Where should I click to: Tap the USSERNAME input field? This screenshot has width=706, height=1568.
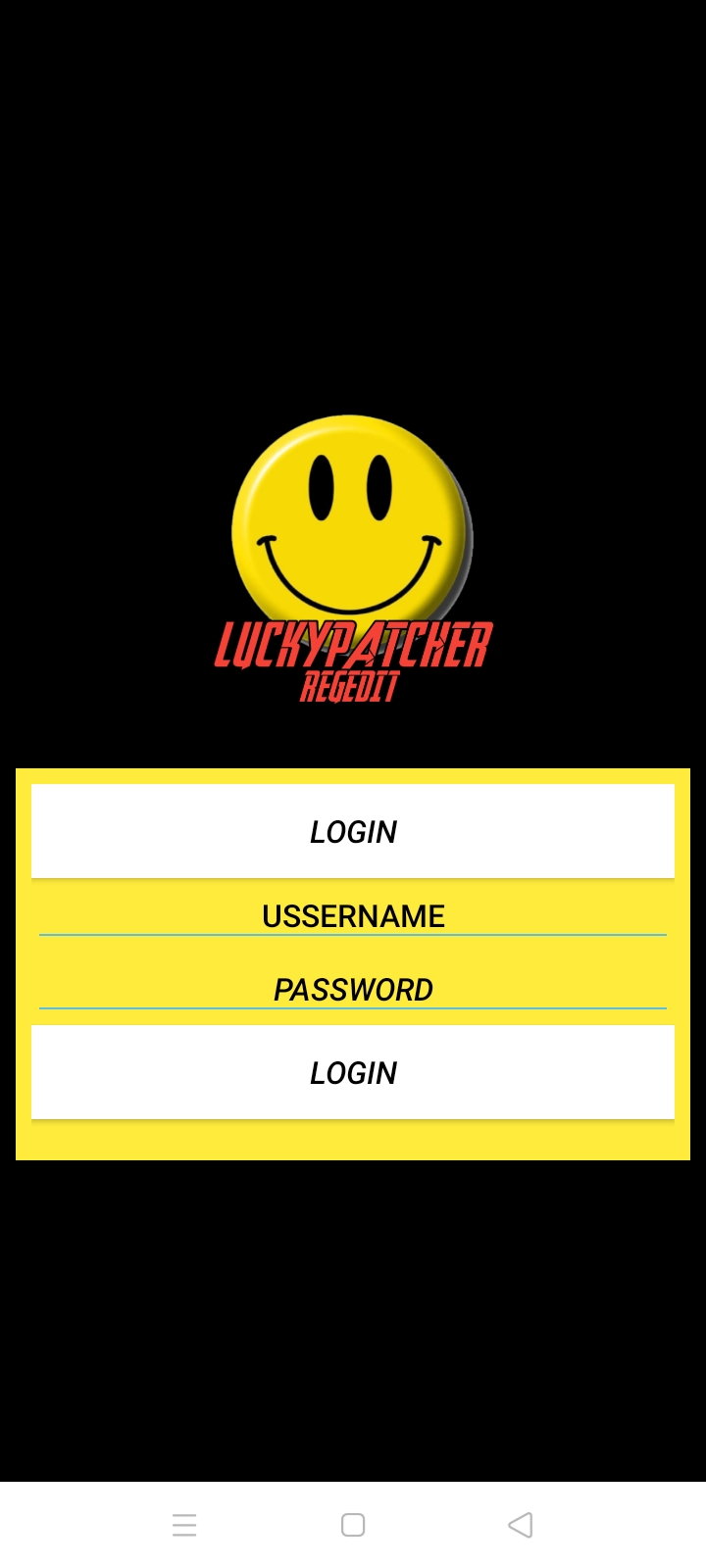(x=353, y=915)
